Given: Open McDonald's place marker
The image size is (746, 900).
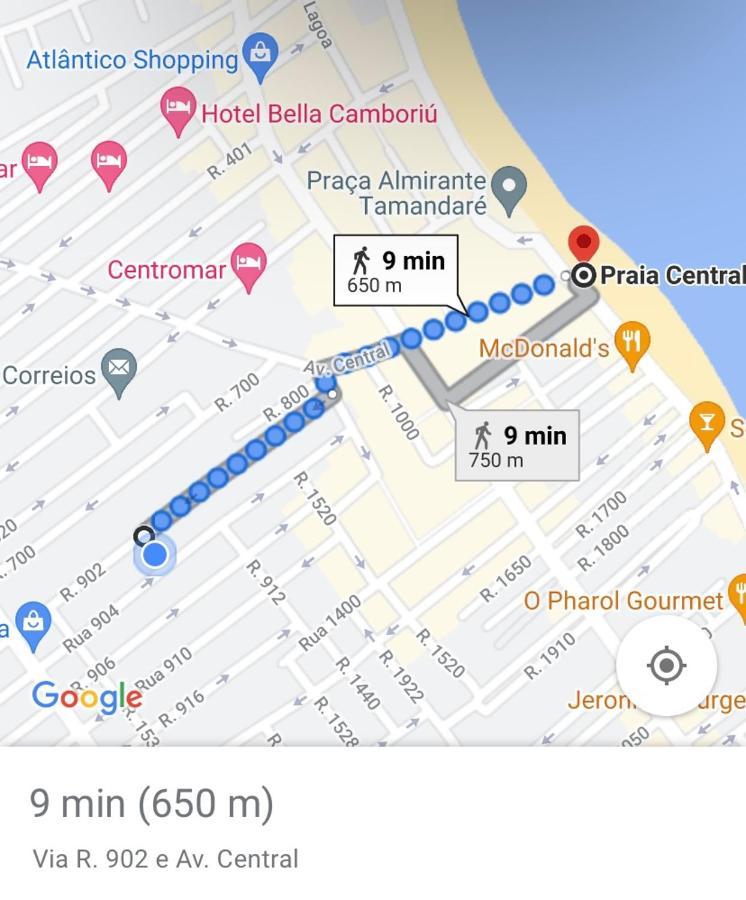Looking at the screenshot, I should (632, 344).
